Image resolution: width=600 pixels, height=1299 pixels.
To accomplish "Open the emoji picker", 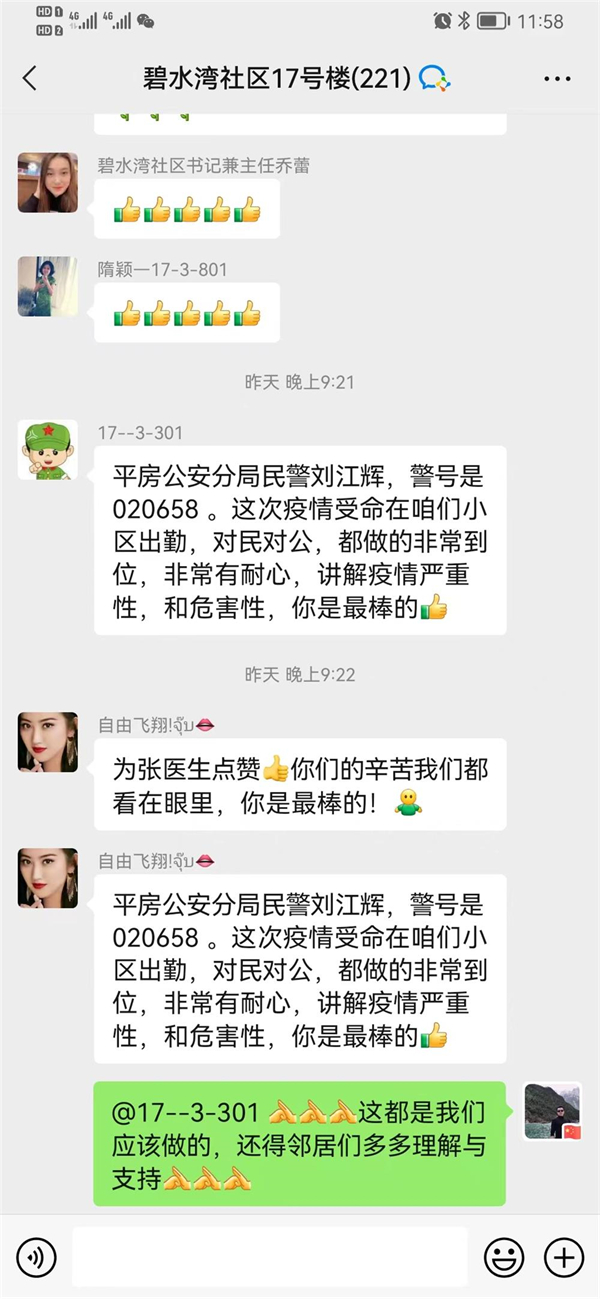I will coord(503,1255).
